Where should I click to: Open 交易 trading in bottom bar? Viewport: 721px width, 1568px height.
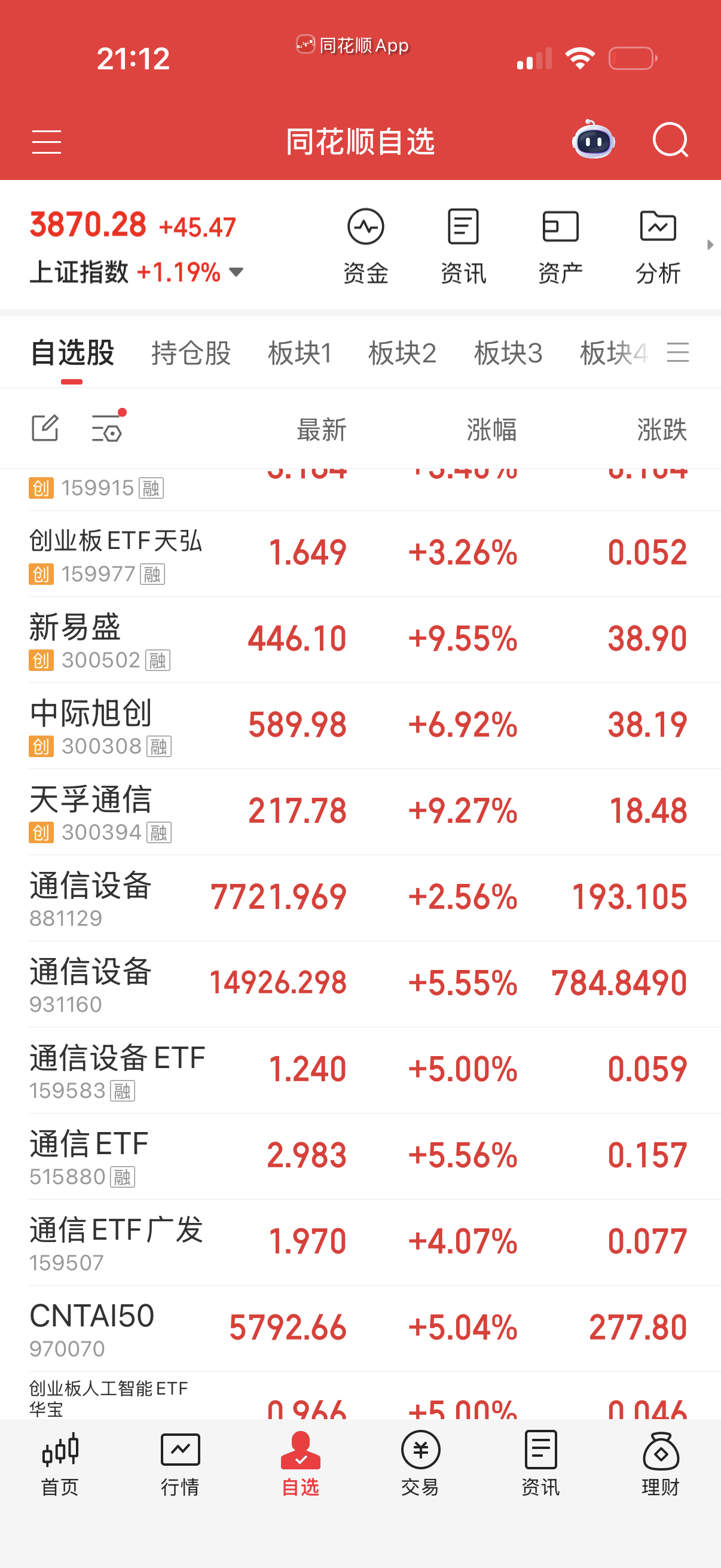tap(420, 1485)
